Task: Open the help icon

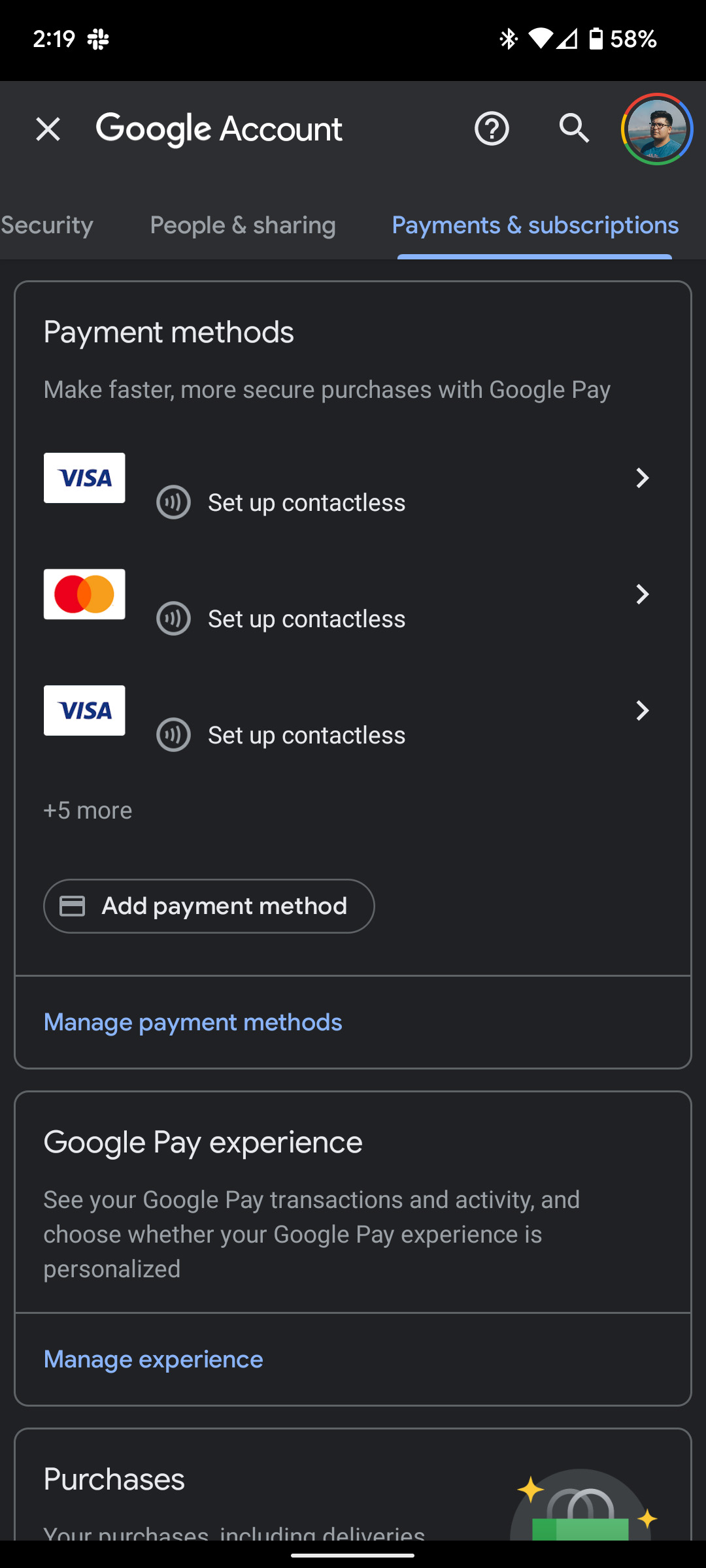Action: 492,129
